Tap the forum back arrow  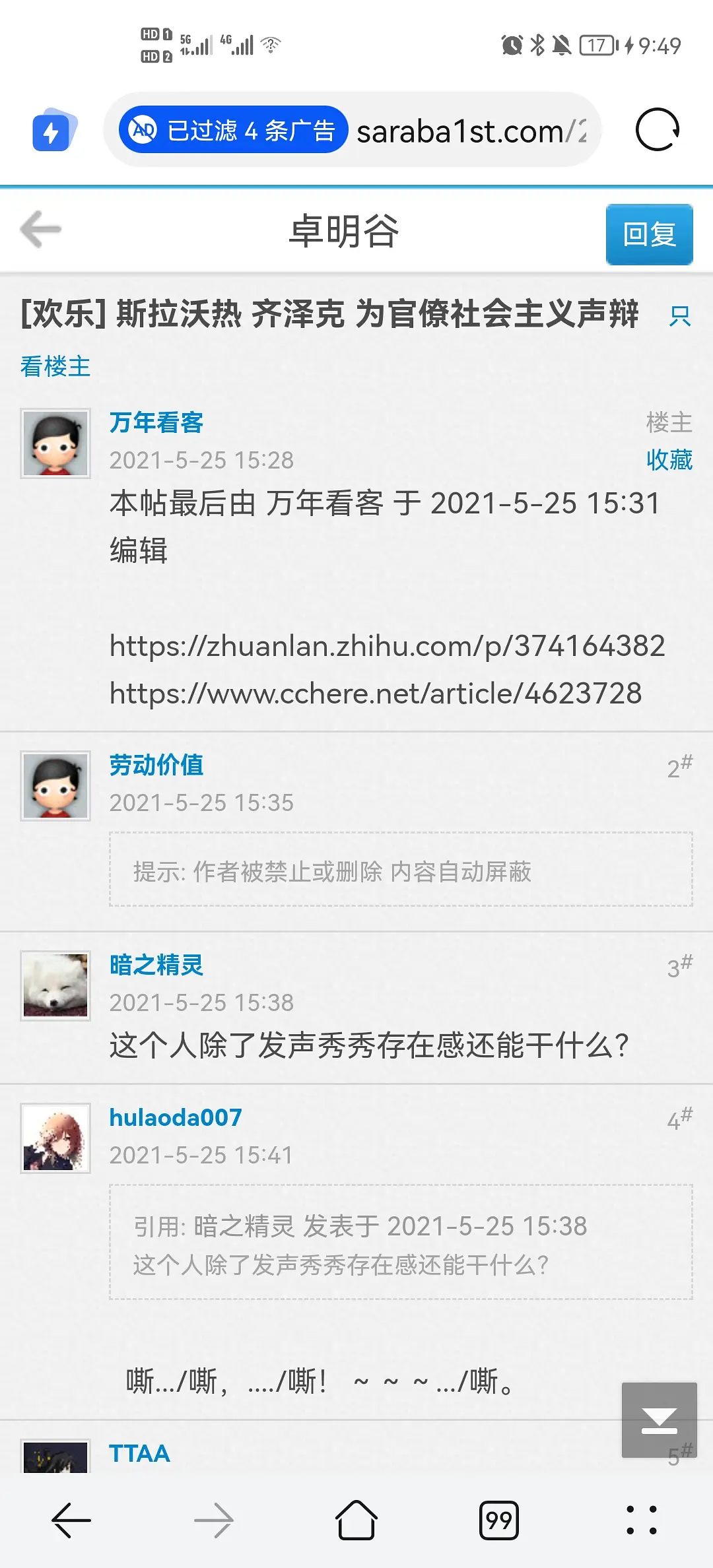point(41,230)
